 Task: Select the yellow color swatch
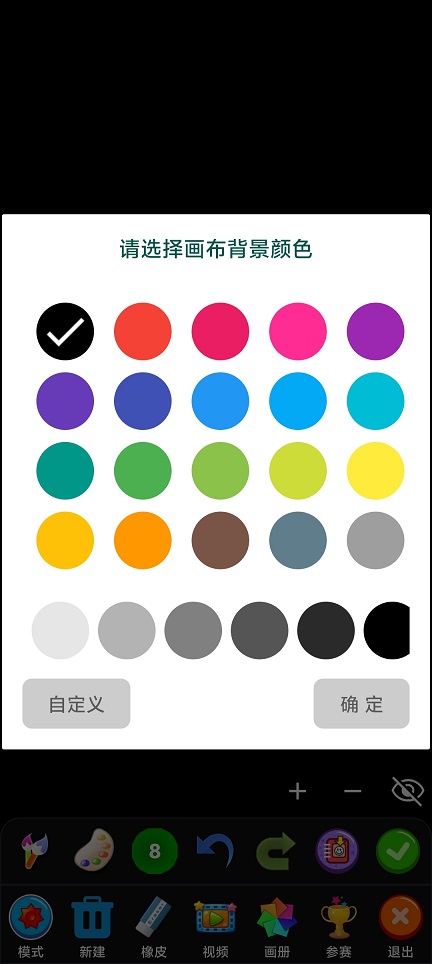(x=375, y=470)
